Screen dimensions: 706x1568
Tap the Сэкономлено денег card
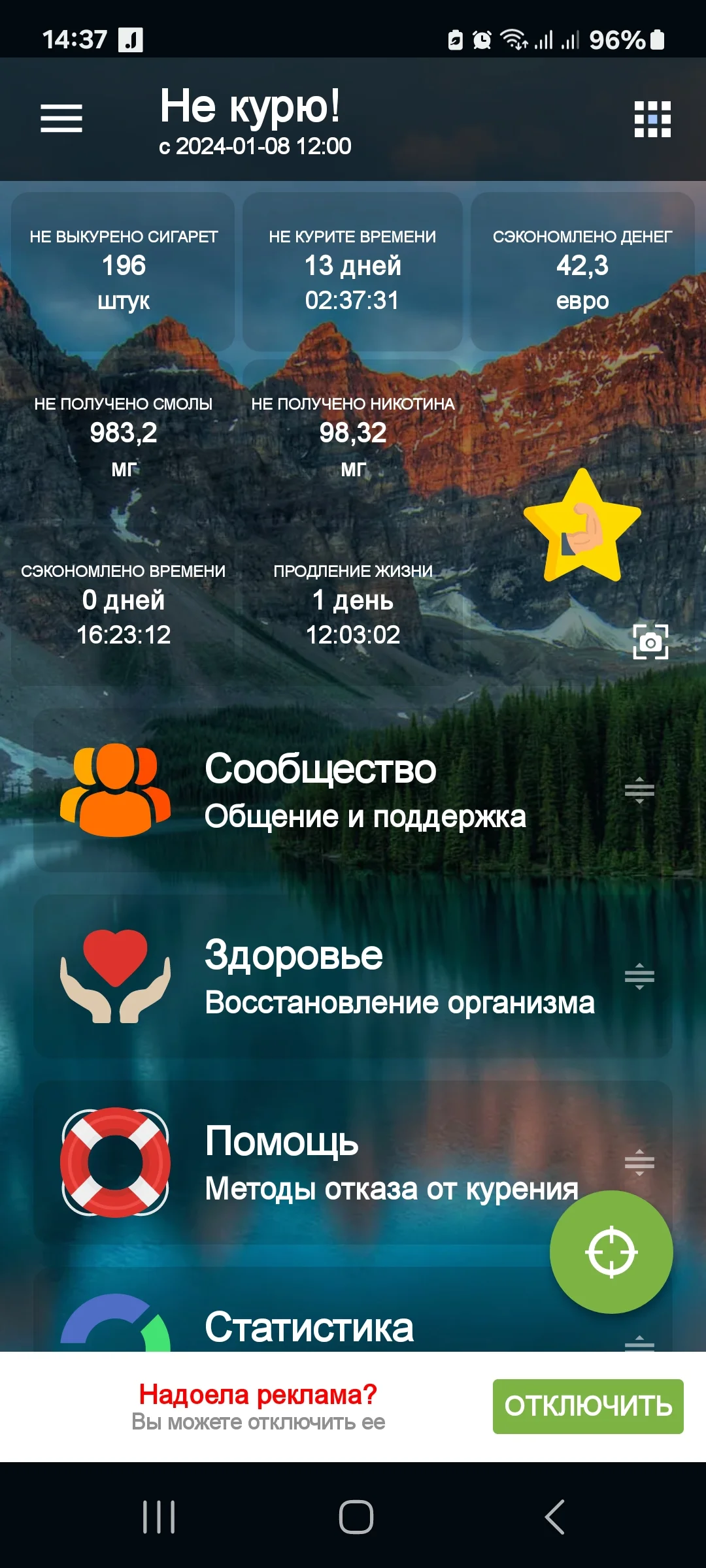[582, 268]
